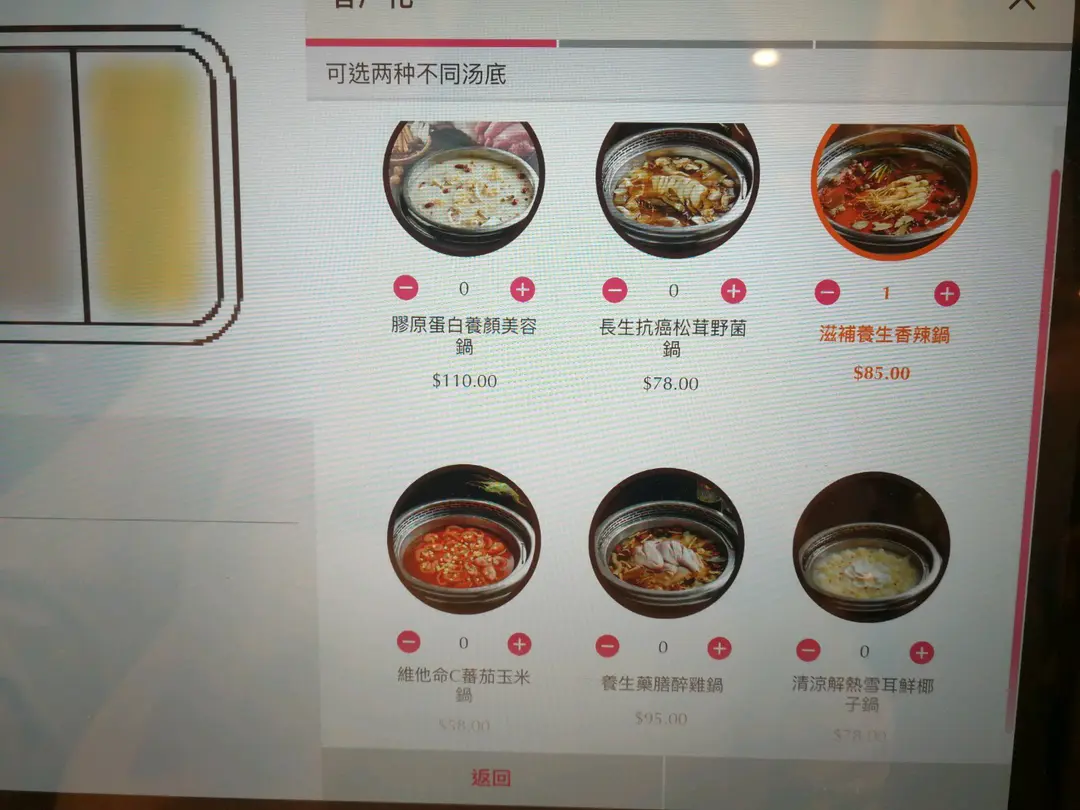
Task: Choose the 維他命C蕃茄玉米鍋 picture
Action: click(x=463, y=541)
